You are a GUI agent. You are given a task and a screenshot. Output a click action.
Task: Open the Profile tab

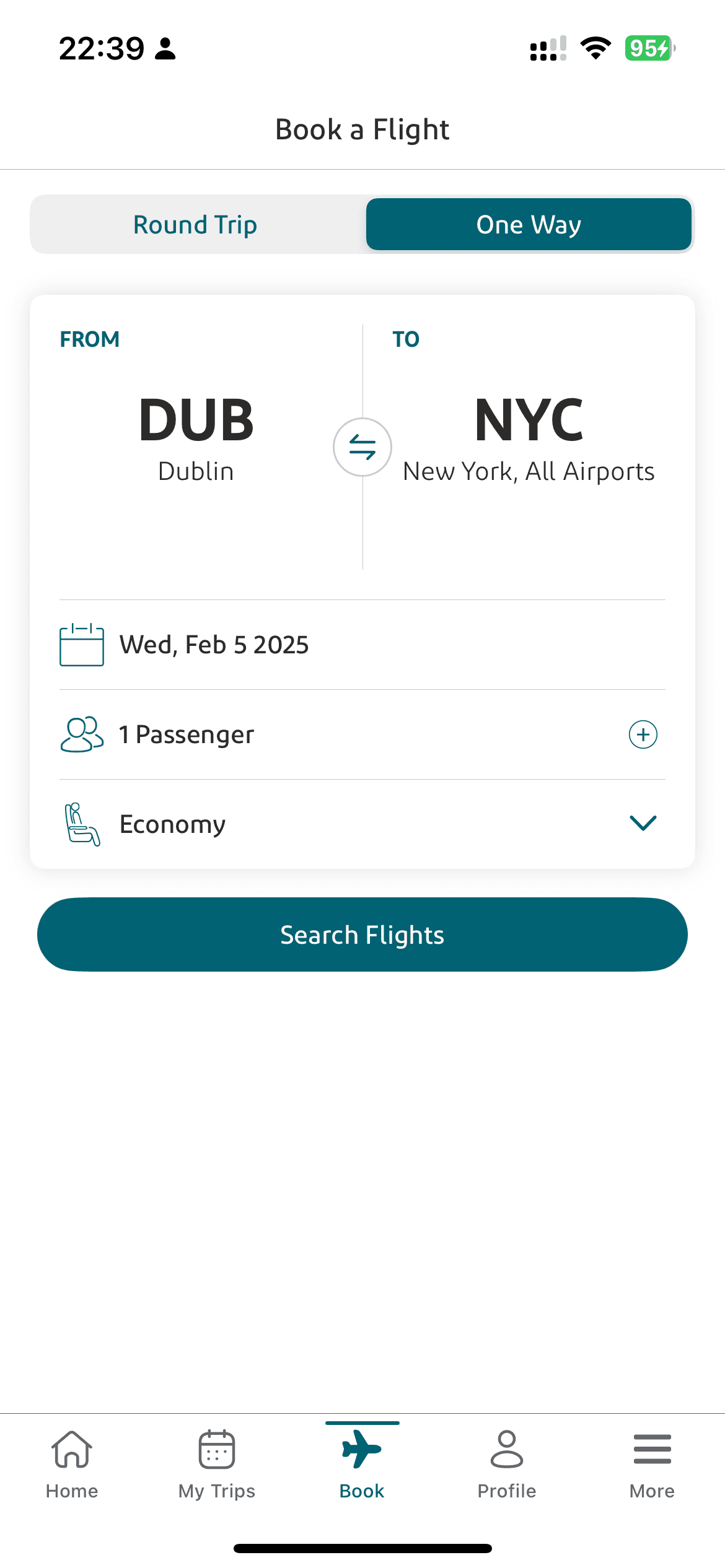507,1465
